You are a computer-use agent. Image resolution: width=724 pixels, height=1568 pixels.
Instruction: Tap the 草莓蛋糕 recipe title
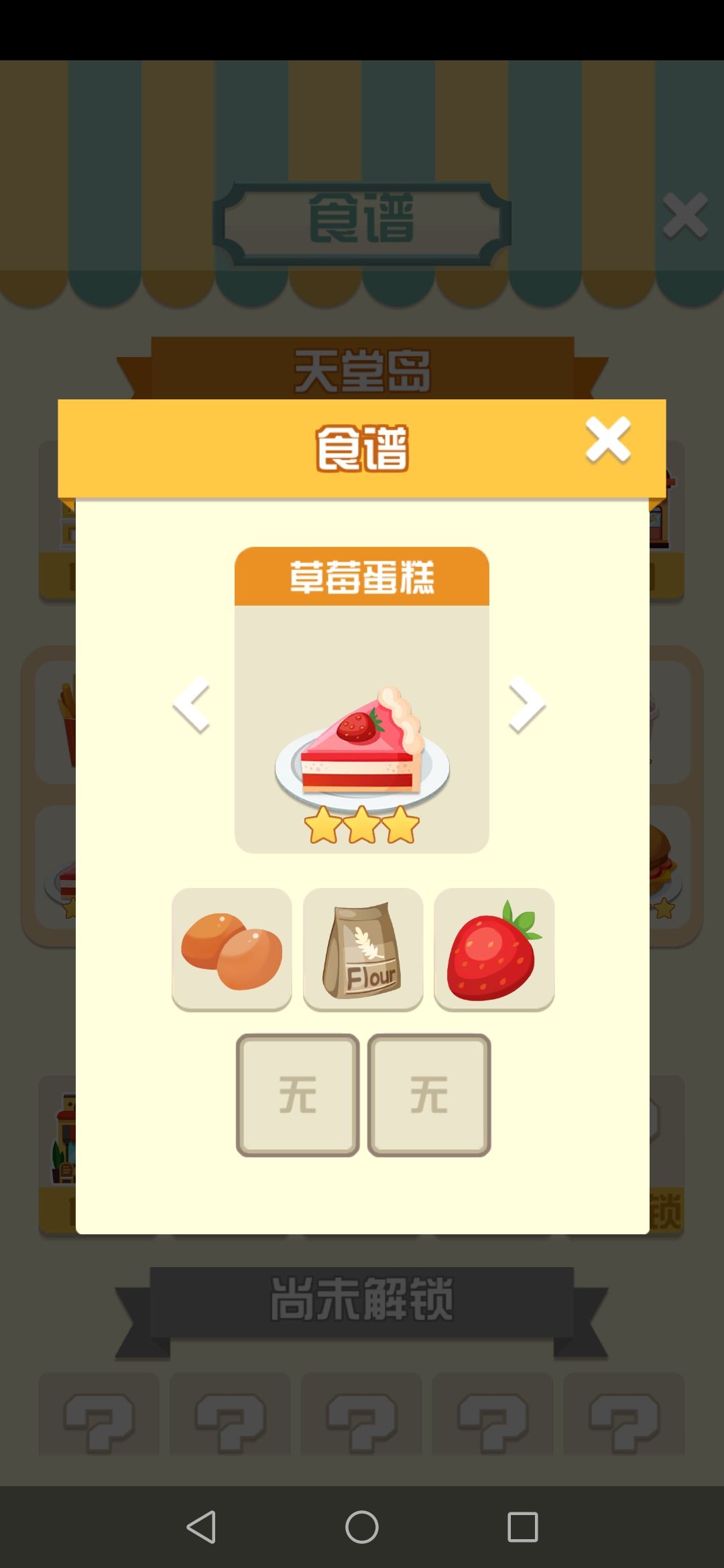click(x=362, y=578)
